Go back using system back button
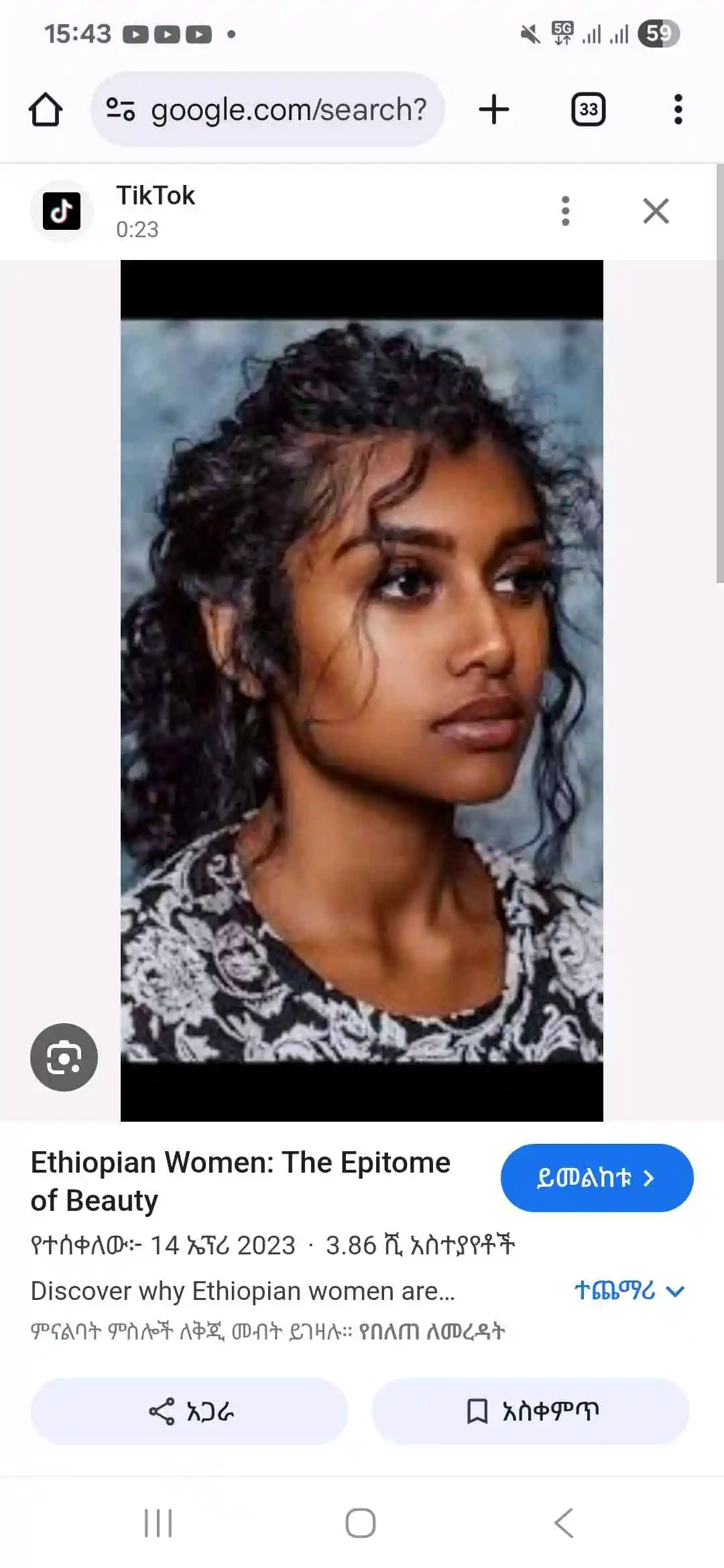This screenshot has width=724, height=1568. 564,1523
